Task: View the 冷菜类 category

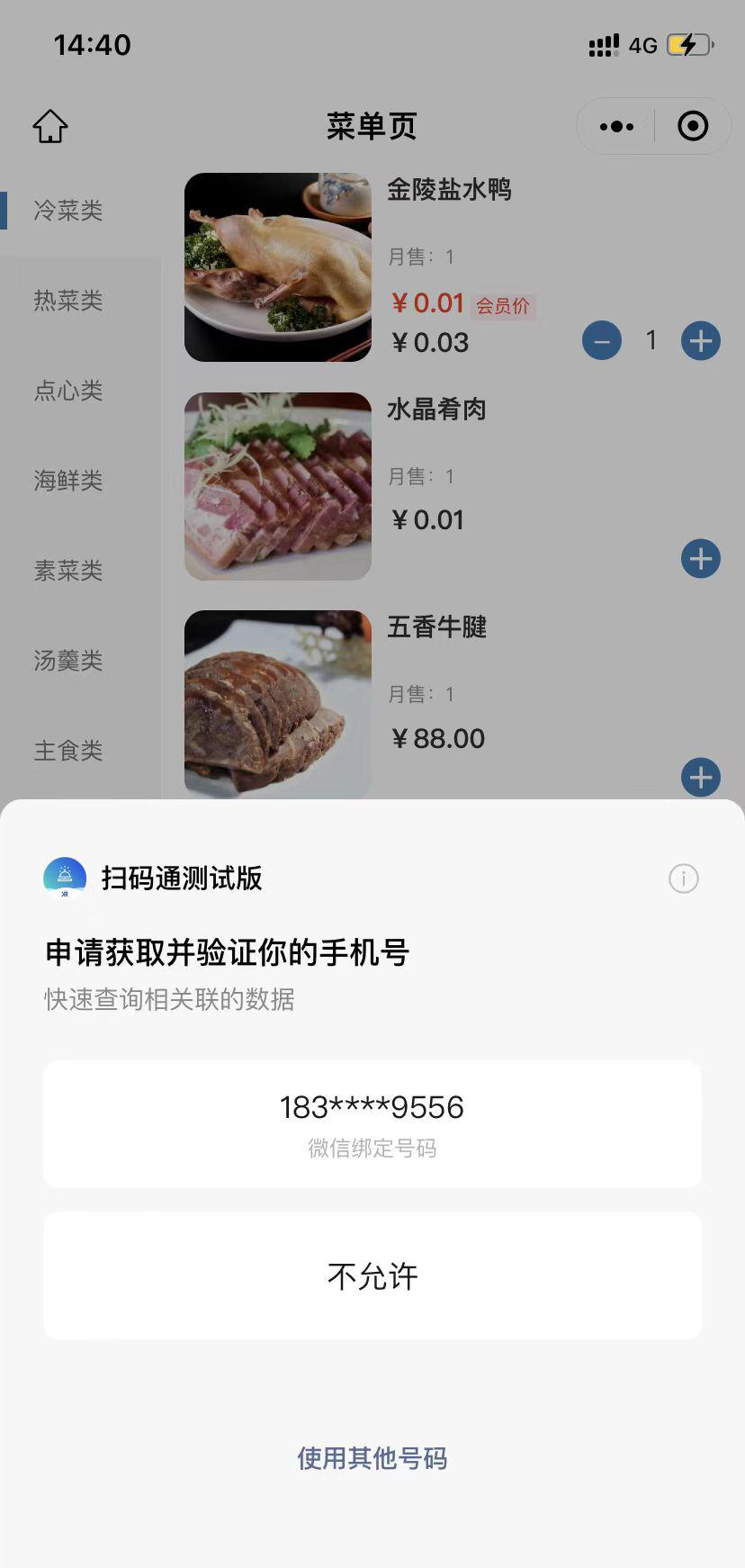Action: tap(68, 211)
